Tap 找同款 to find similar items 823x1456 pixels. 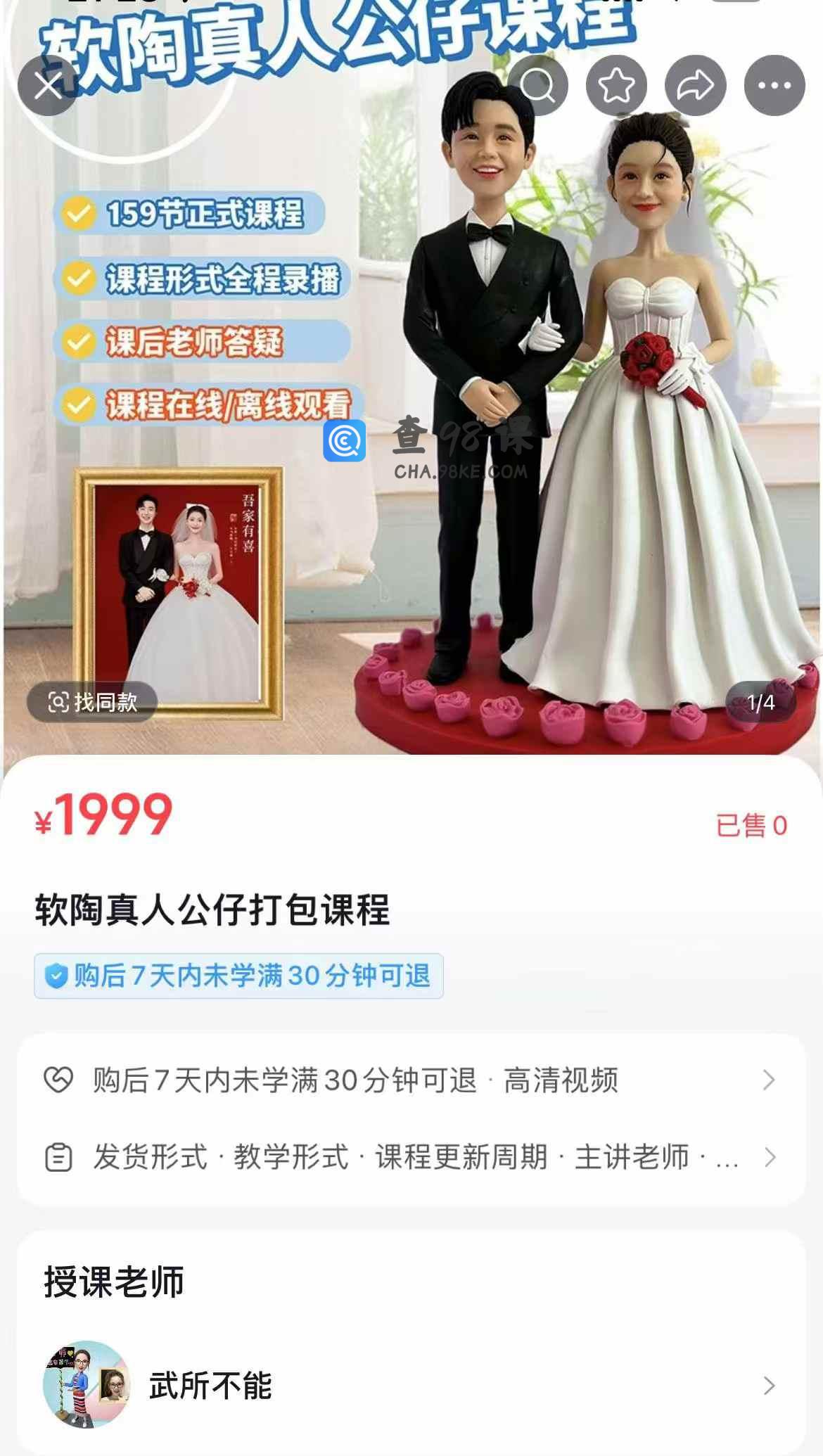[92, 702]
